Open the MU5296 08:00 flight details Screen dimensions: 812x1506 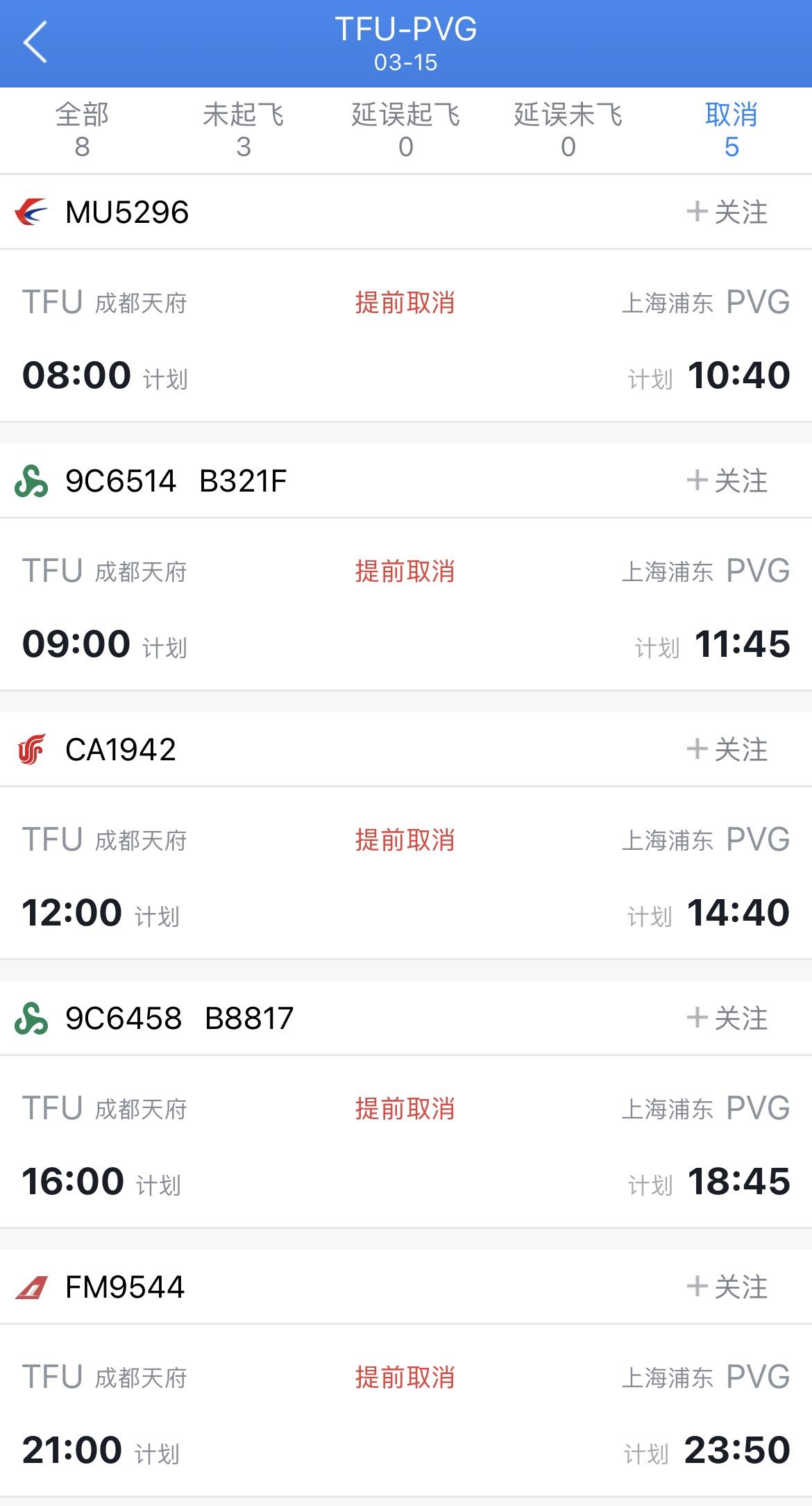(406, 337)
